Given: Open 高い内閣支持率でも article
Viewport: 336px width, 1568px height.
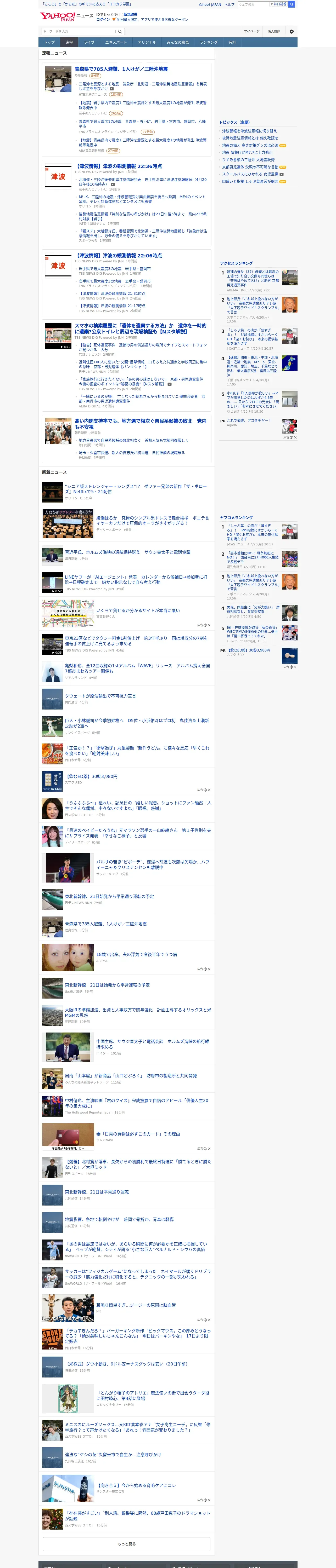Looking at the screenshot, I should [x=140, y=424].
